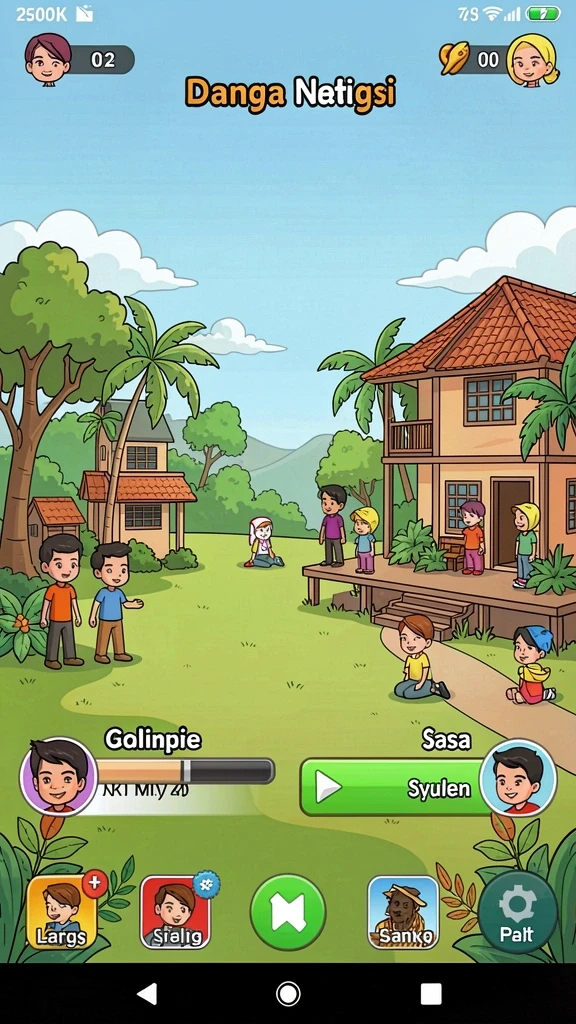
Task: Tap the Golinpie player avatar
Action: coord(58,776)
